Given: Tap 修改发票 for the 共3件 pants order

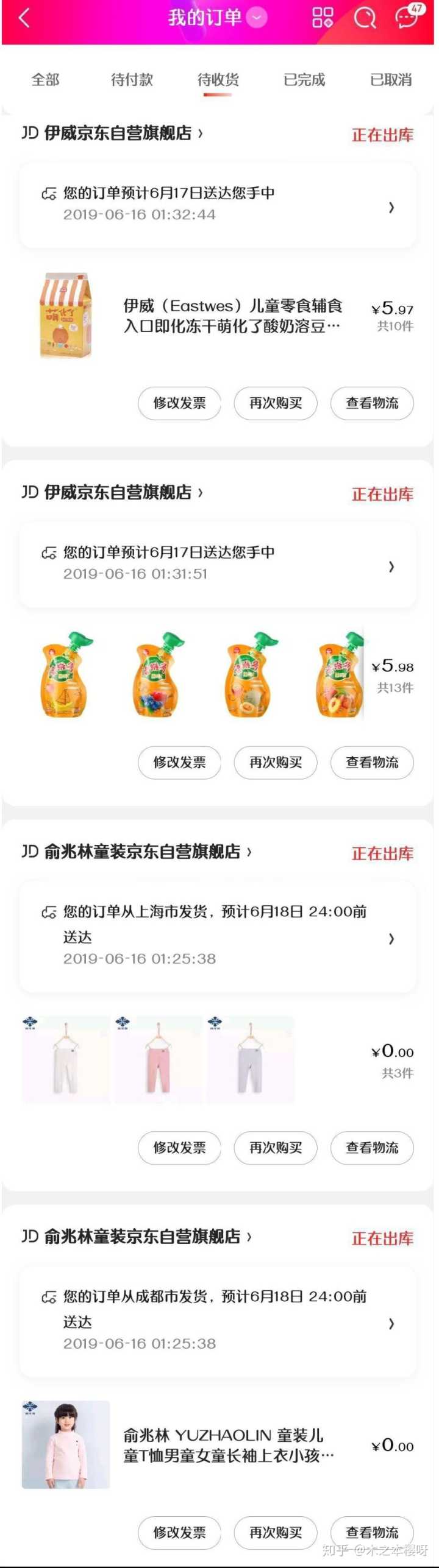Looking at the screenshot, I should [x=179, y=1148].
